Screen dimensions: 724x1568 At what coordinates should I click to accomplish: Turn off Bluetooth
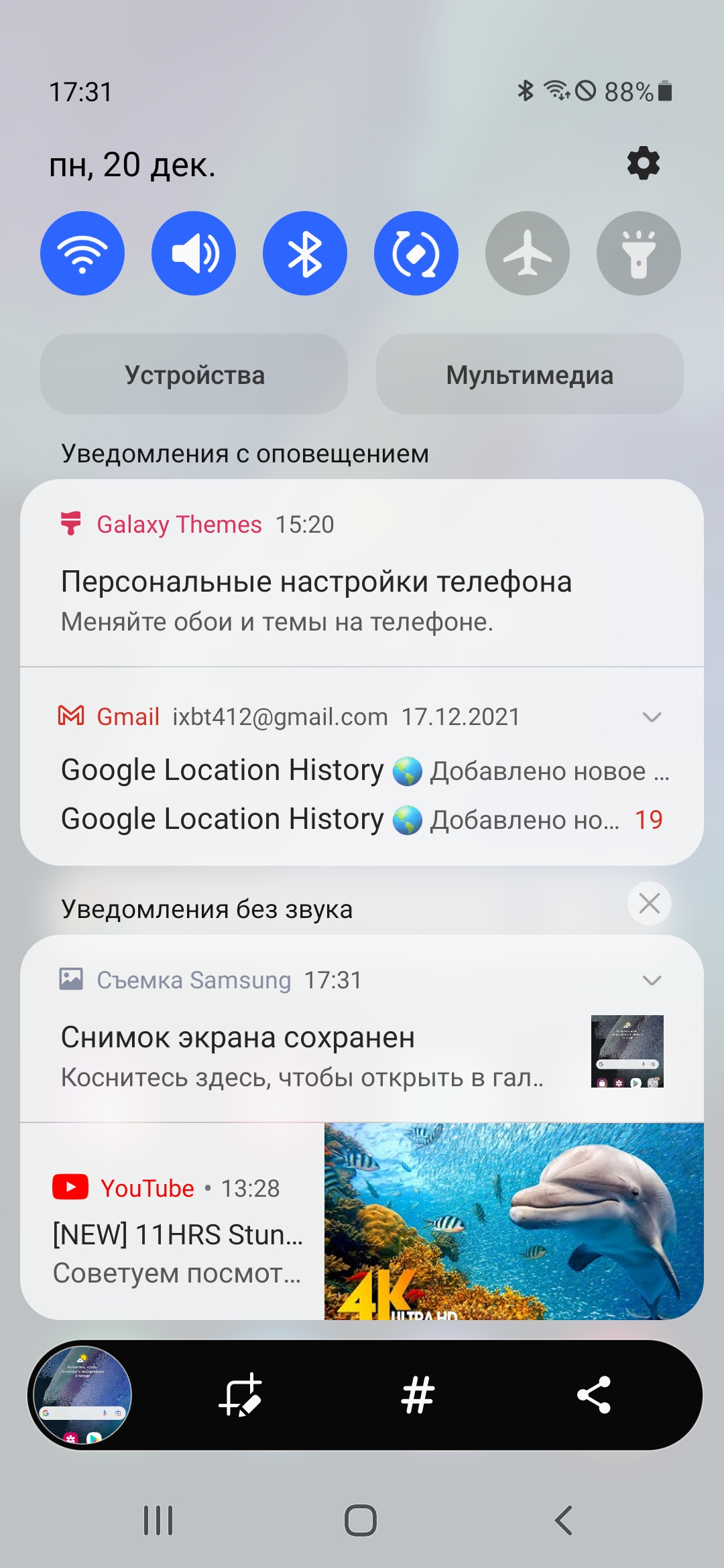(305, 253)
